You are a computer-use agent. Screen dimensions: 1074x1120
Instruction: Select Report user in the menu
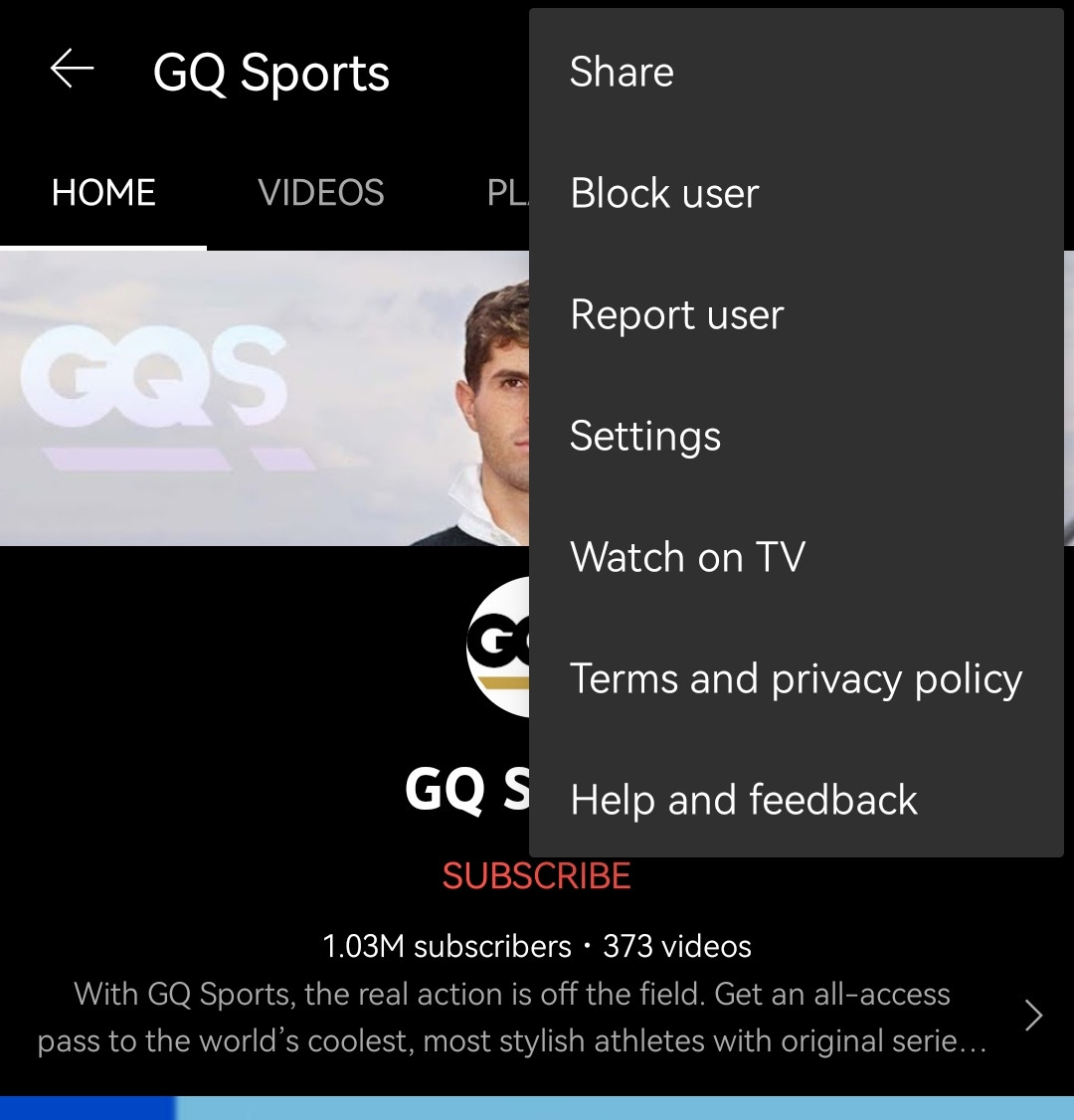[676, 315]
